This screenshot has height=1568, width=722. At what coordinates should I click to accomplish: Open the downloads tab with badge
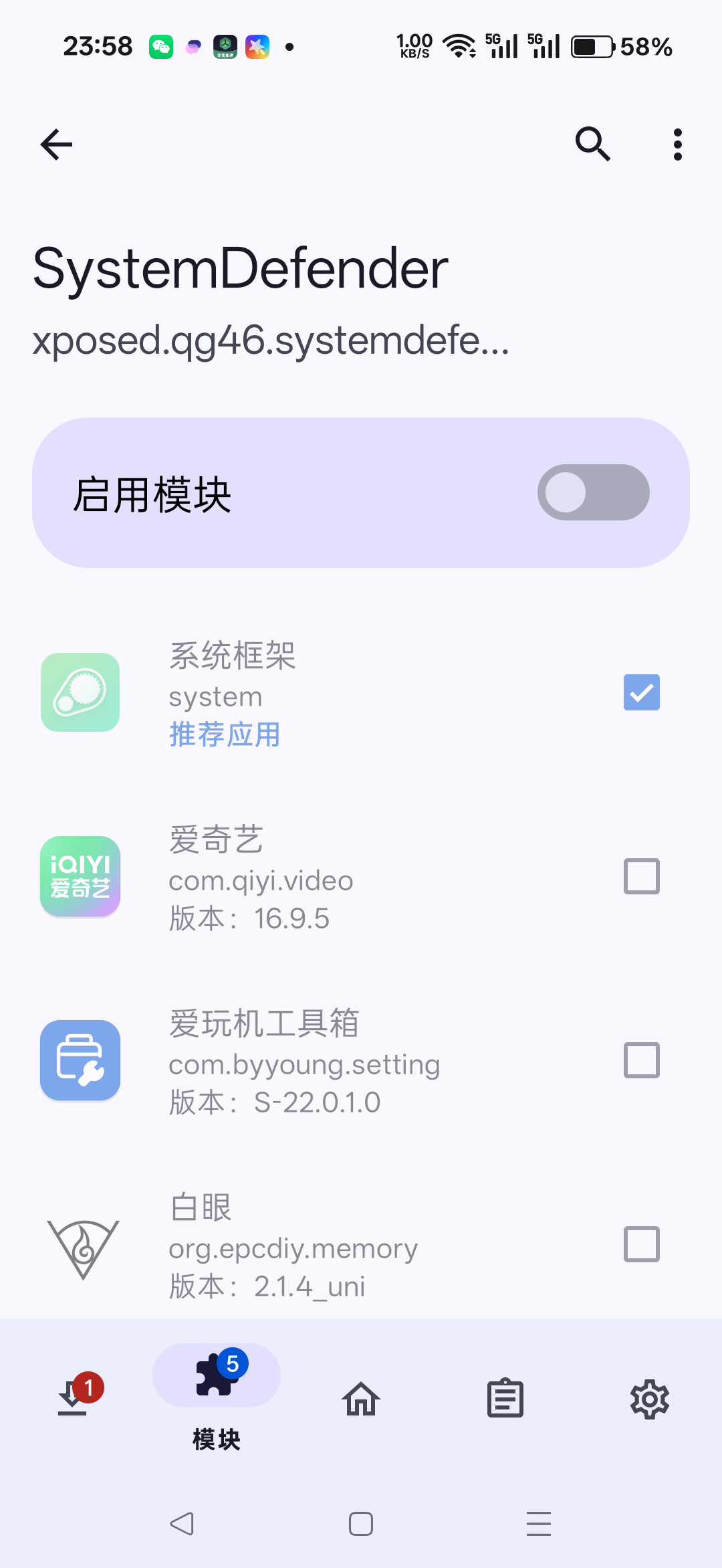74,1398
